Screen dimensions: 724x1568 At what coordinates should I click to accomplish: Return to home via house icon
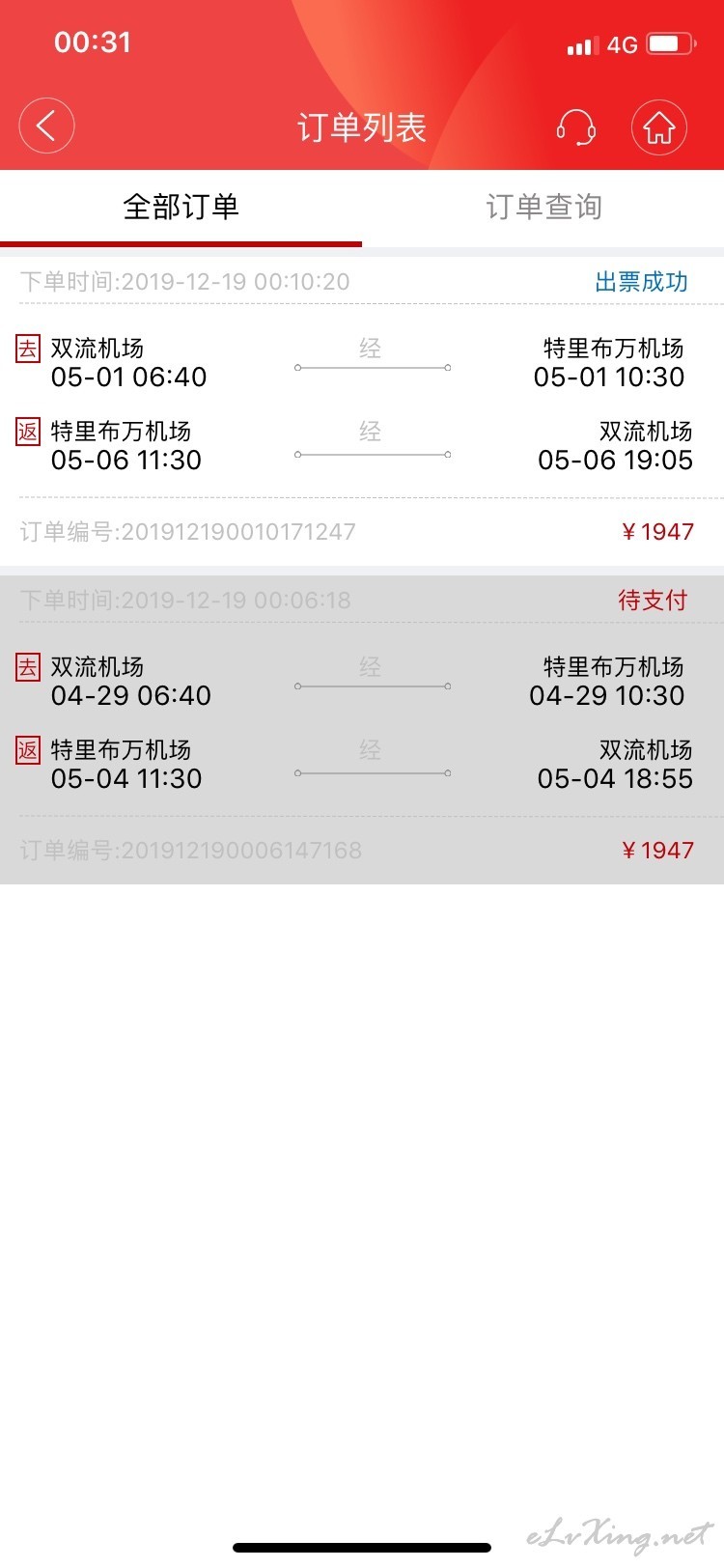(x=659, y=126)
